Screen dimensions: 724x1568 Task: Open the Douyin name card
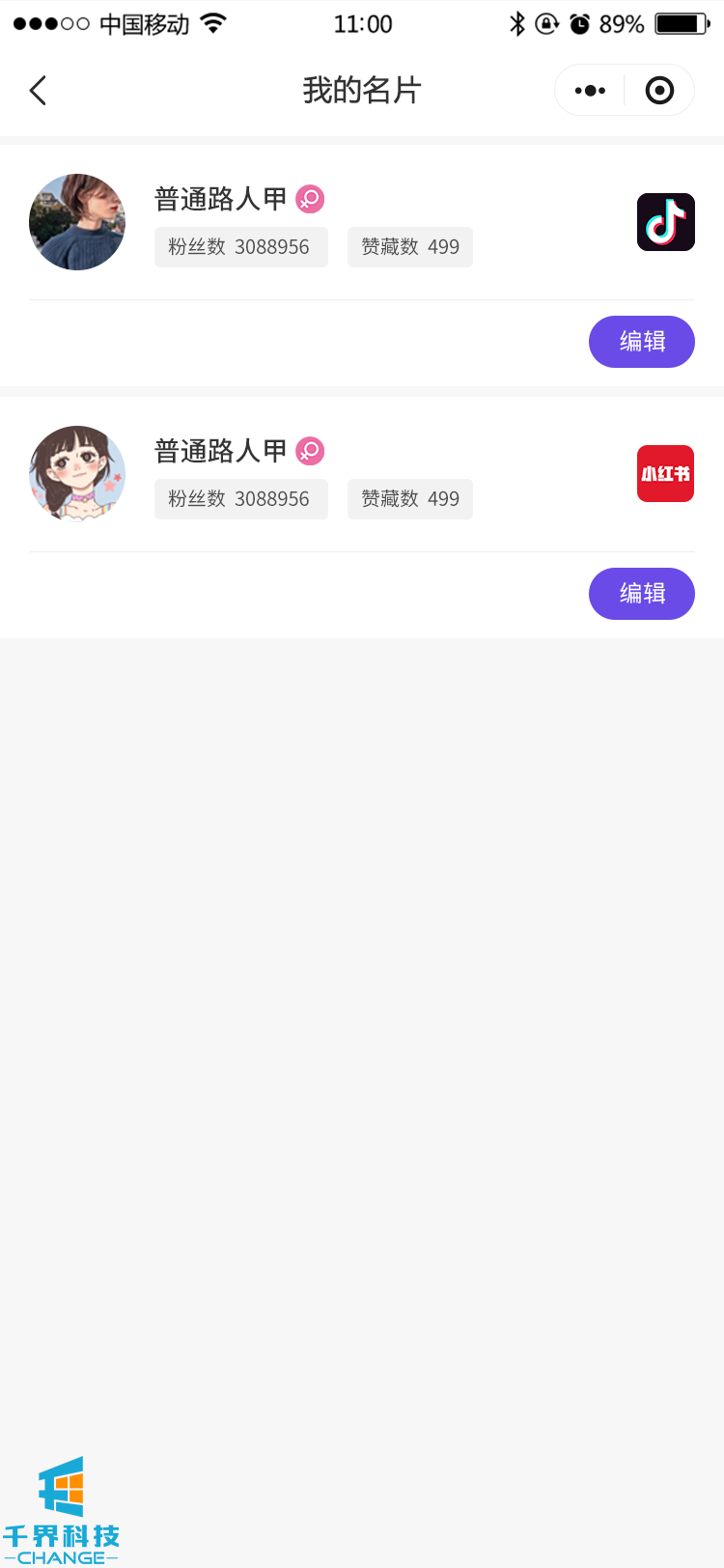coord(386,223)
